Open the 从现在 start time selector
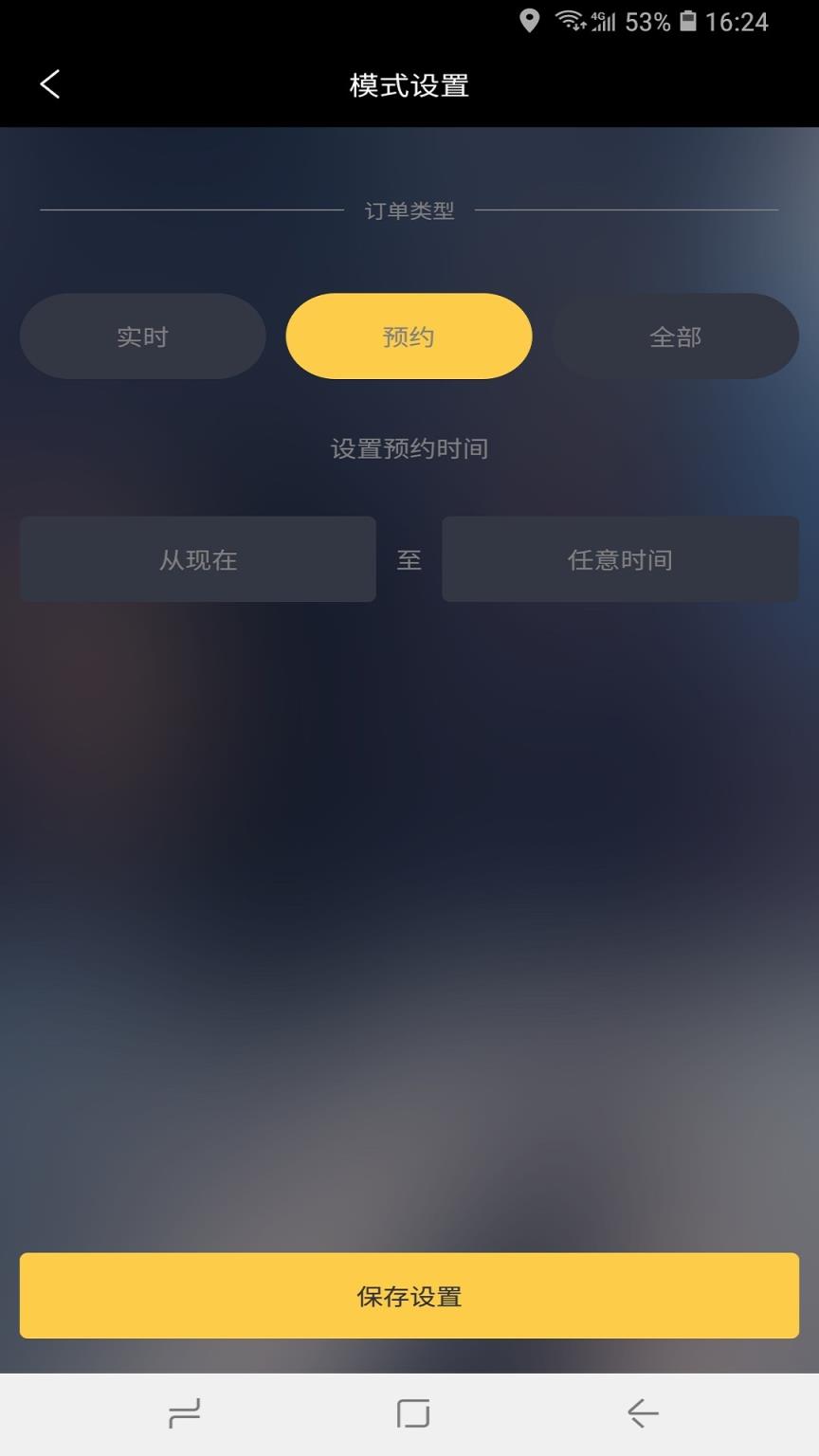The height and width of the screenshot is (1456, 819). point(197,559)
